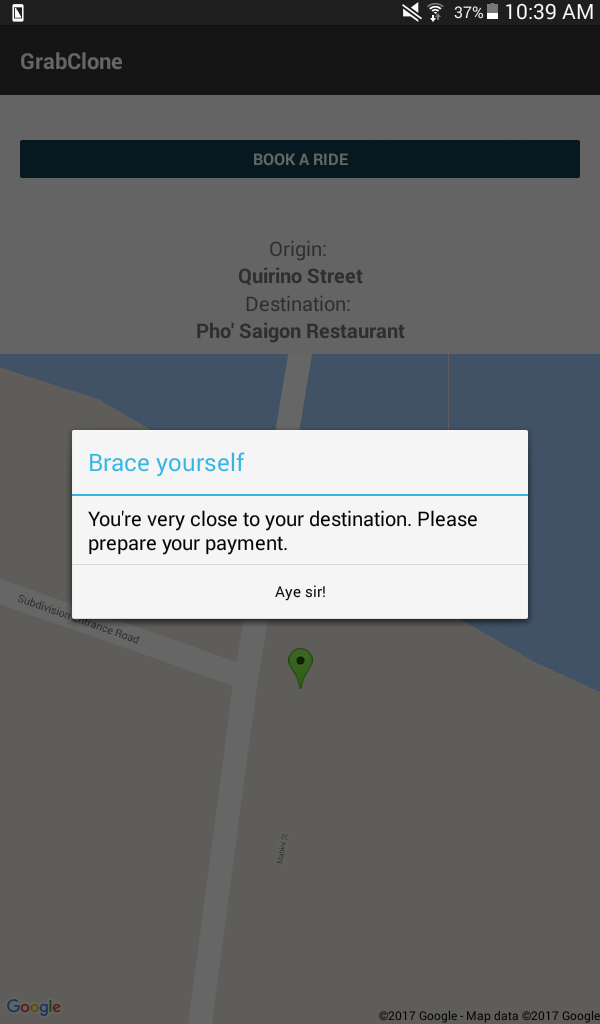Select the green map marker
This screenshot has width=600, height=1024.
[300, 665]
